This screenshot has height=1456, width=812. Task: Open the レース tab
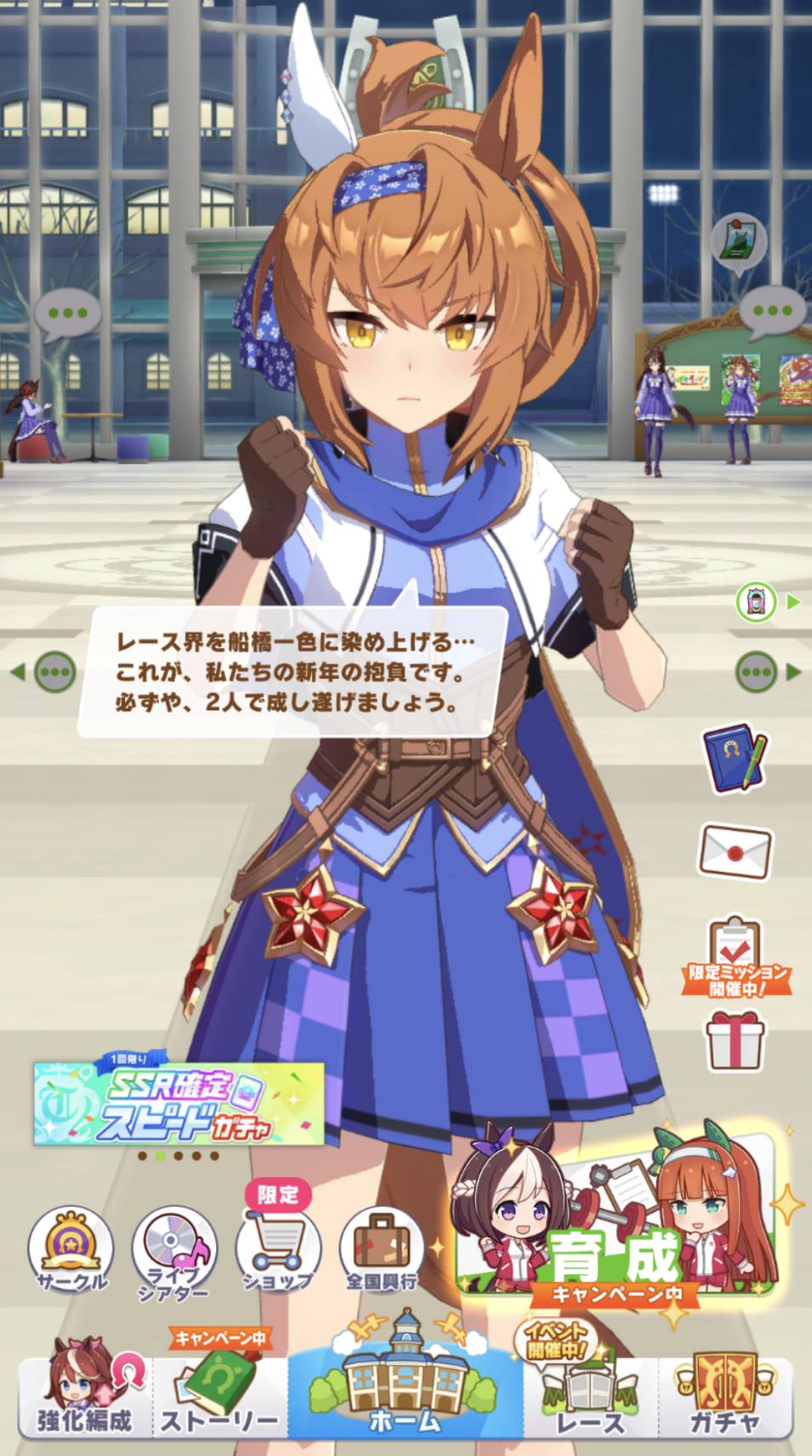[590, 1396]
